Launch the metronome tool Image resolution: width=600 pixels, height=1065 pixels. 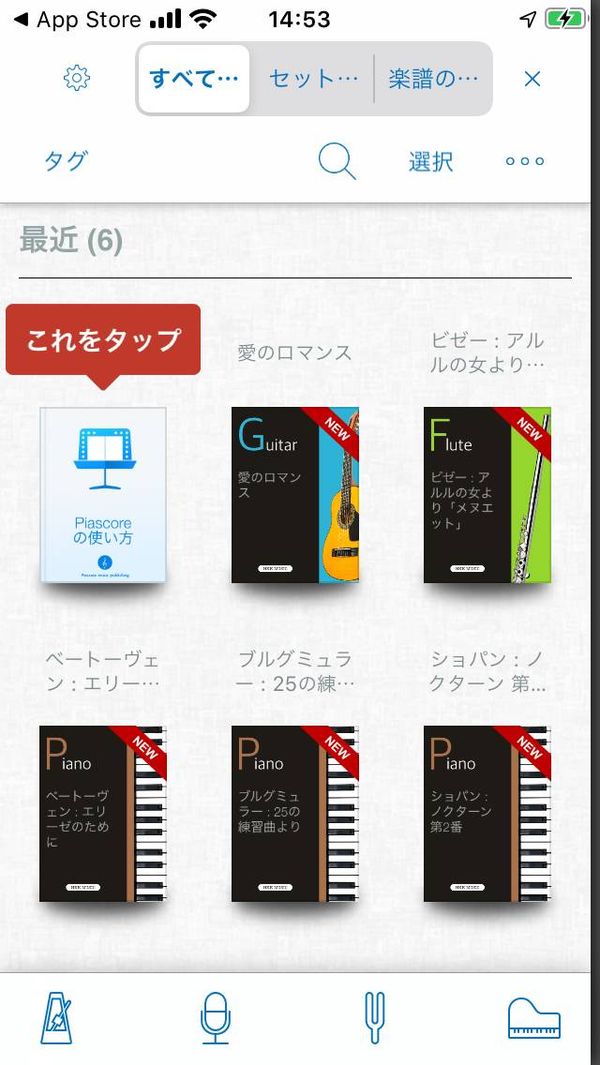(56, 1017)
